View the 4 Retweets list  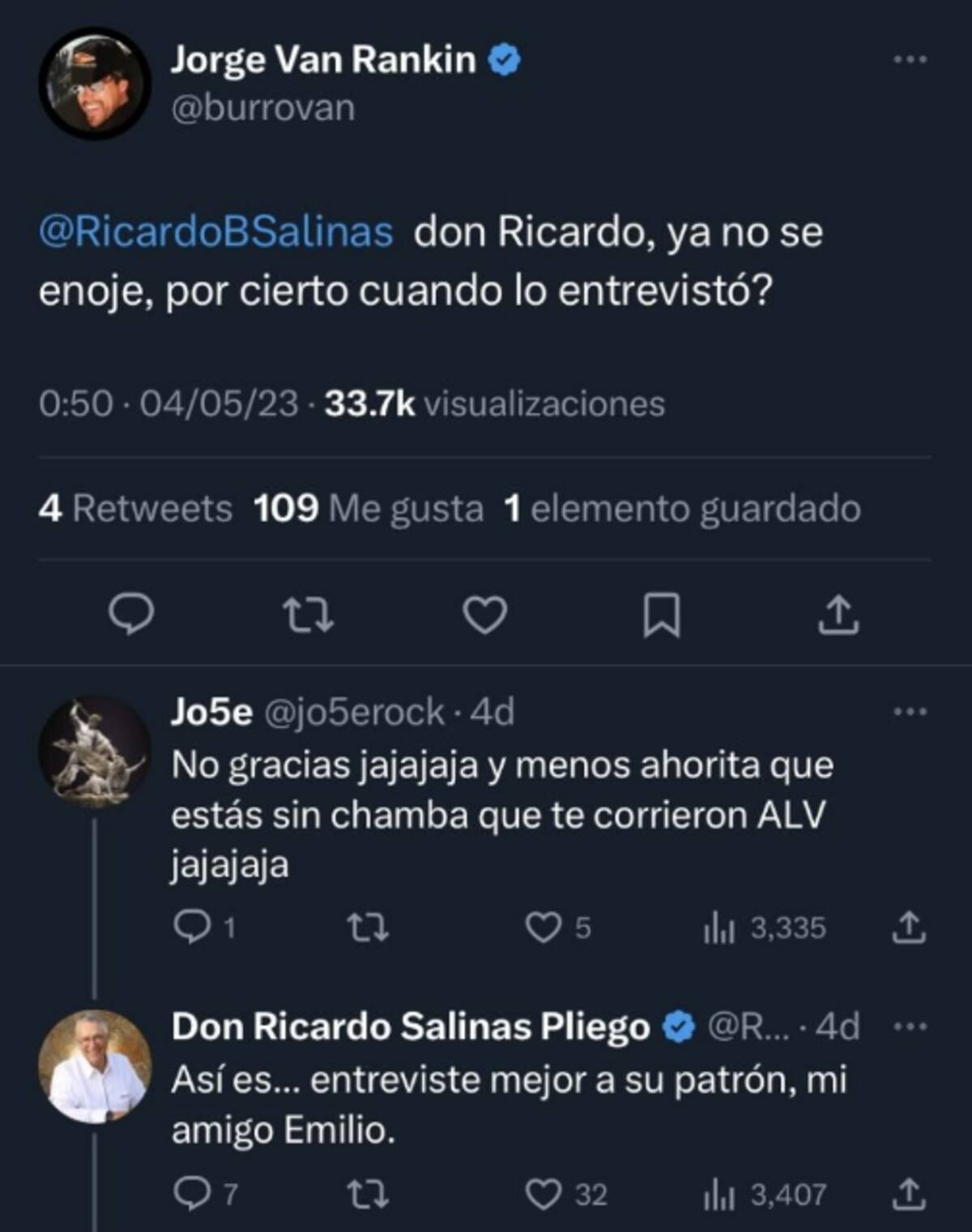point(135,509)
